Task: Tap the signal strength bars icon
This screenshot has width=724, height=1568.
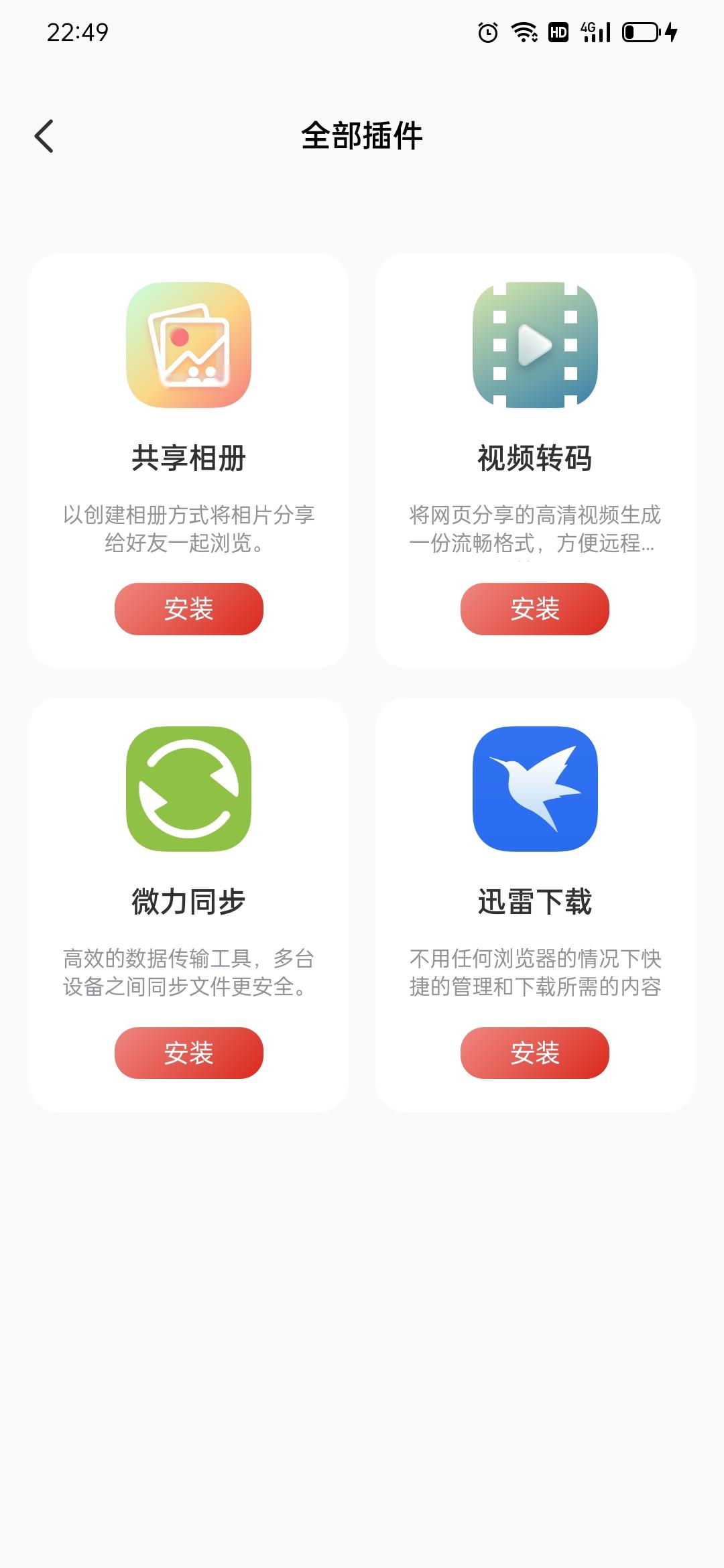Action: point(601,32)
